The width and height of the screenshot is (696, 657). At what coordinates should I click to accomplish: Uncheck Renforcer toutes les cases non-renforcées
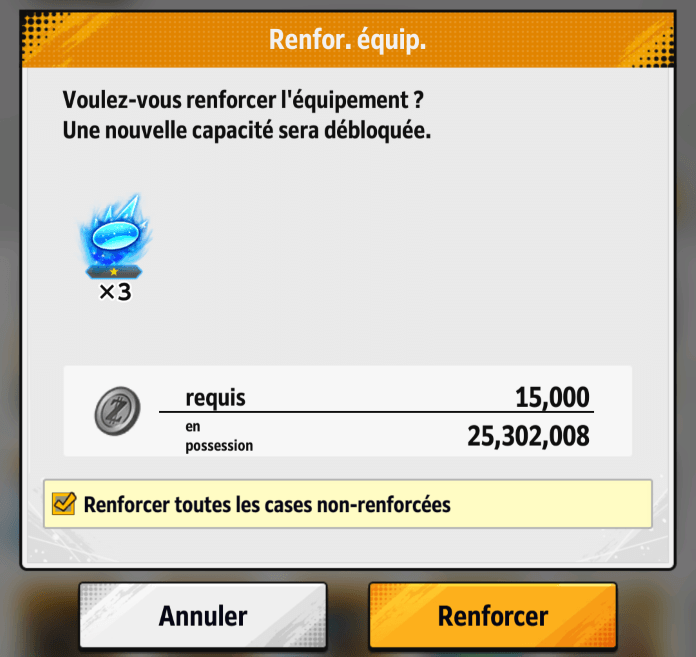click(x=64, y=503)
